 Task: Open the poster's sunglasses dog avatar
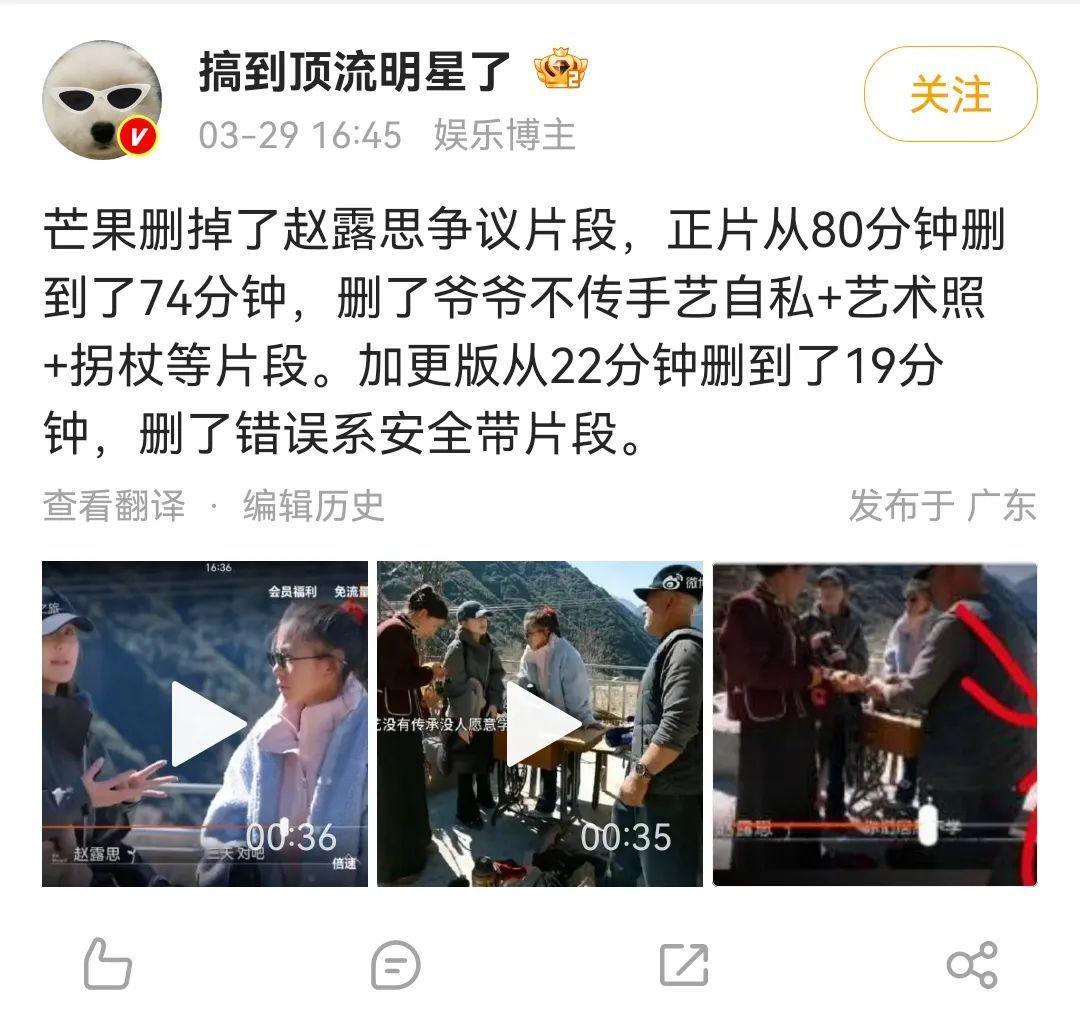click(x=102, y=100)
